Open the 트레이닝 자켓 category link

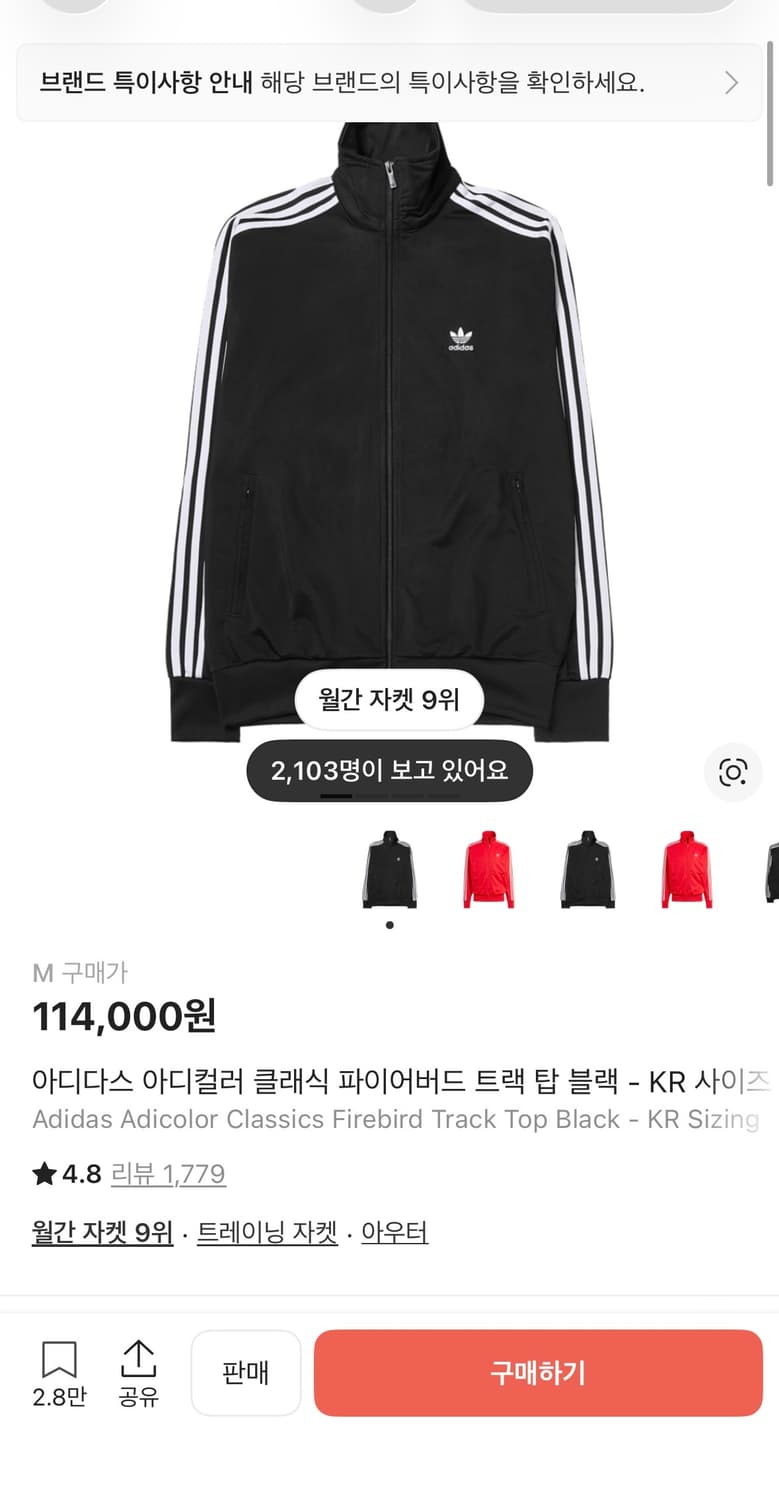(x=267, y=1234)
